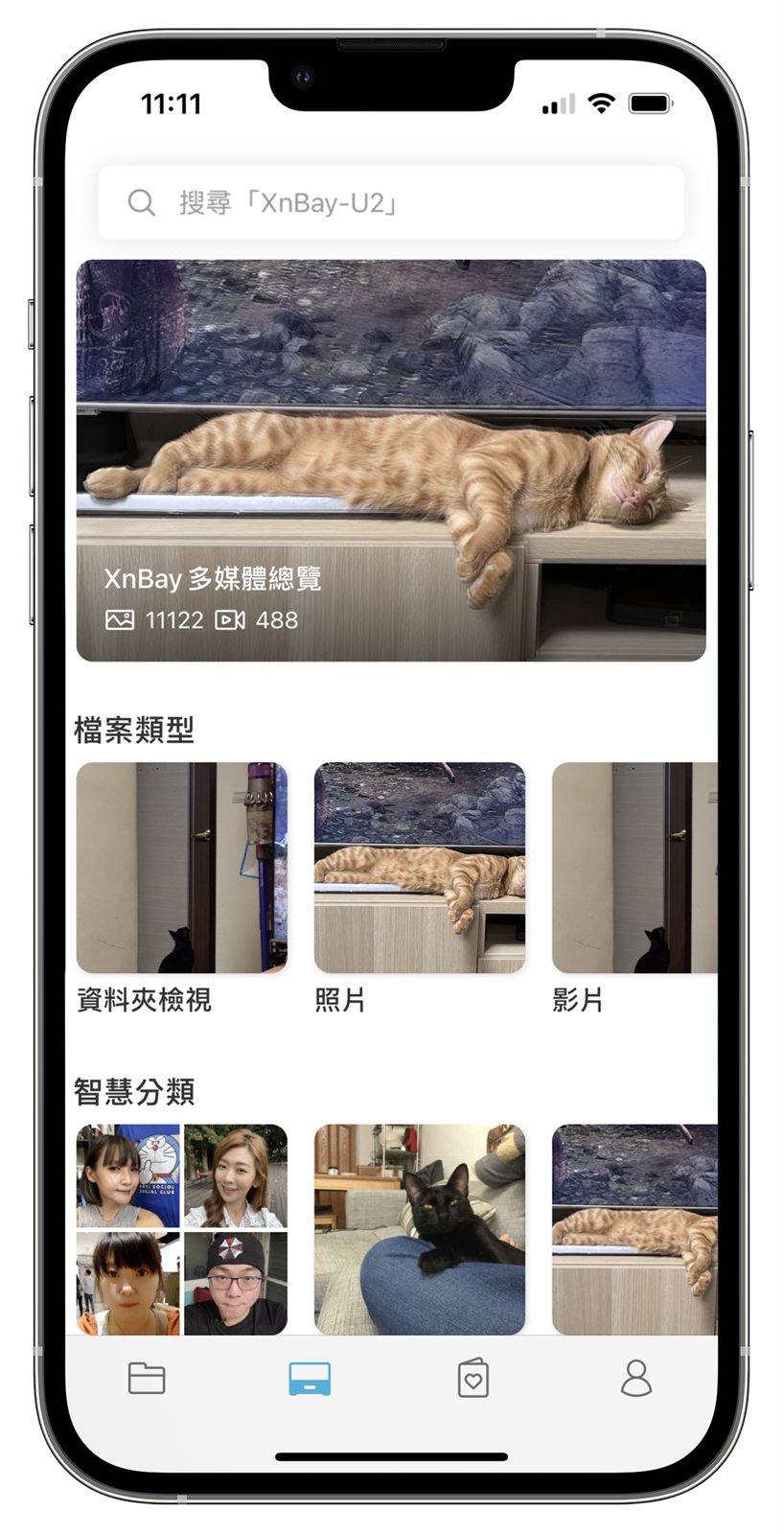Open the orange cat smart category tile
Image resolution: width=784 pixels, height=1534 pixels.
click(x=634, y=1229)
